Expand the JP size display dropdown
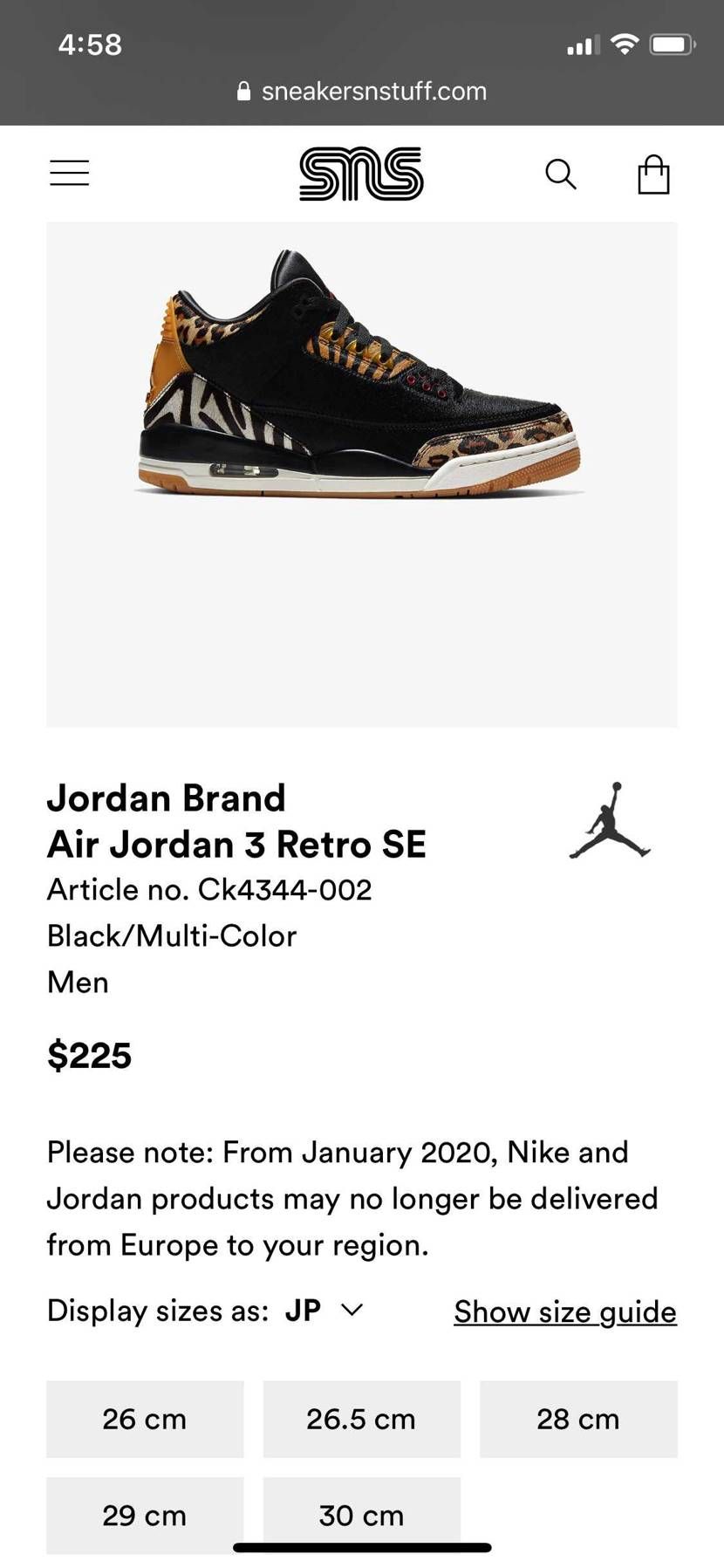The height and width of the screenshot is (1568, 724). coord(324,1310)
